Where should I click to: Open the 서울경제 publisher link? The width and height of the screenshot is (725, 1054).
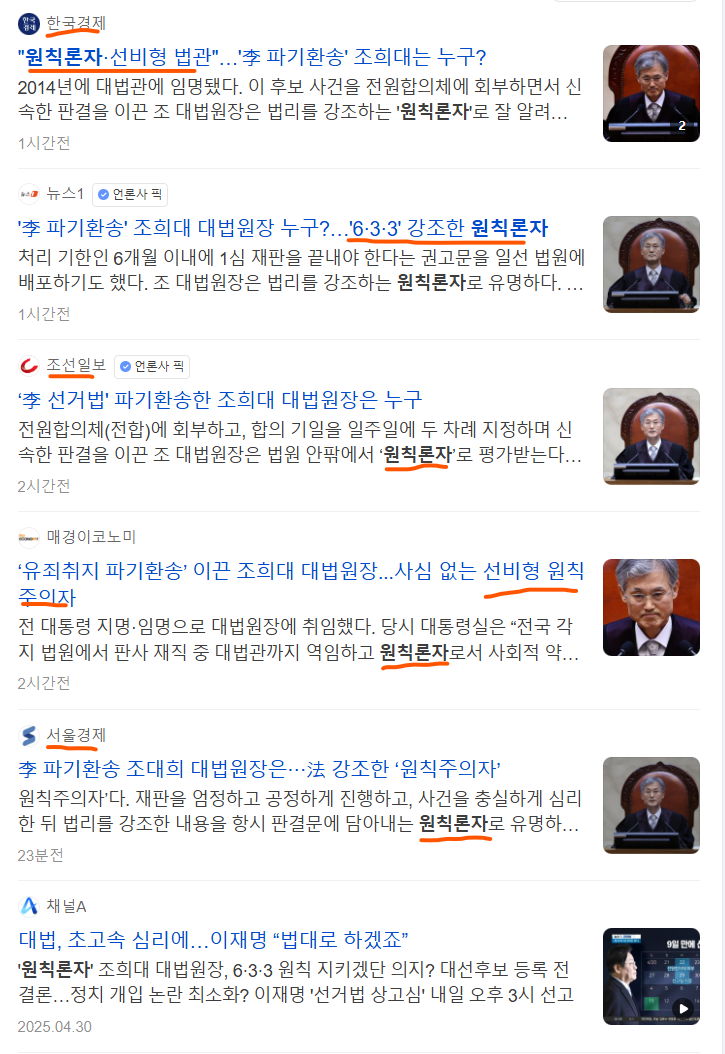click(x=76, y=735)
